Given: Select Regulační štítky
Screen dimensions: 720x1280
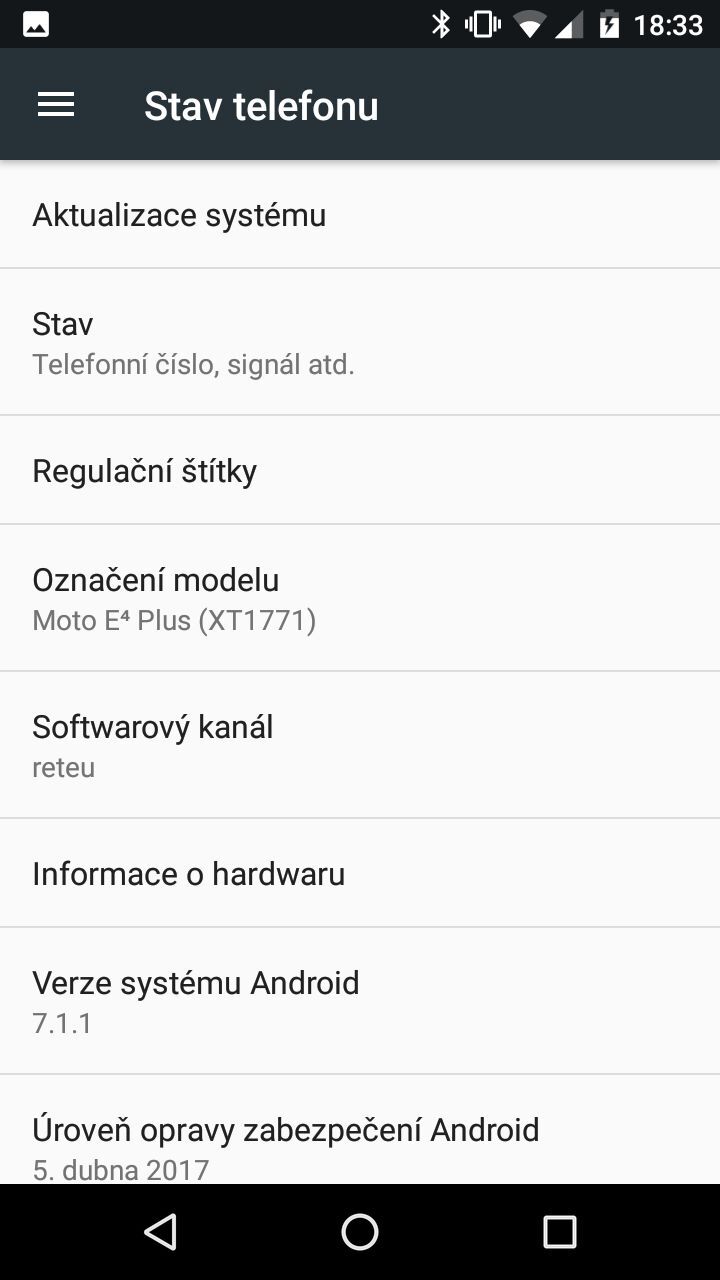Looking at the screenshot, I should [360, 470].
